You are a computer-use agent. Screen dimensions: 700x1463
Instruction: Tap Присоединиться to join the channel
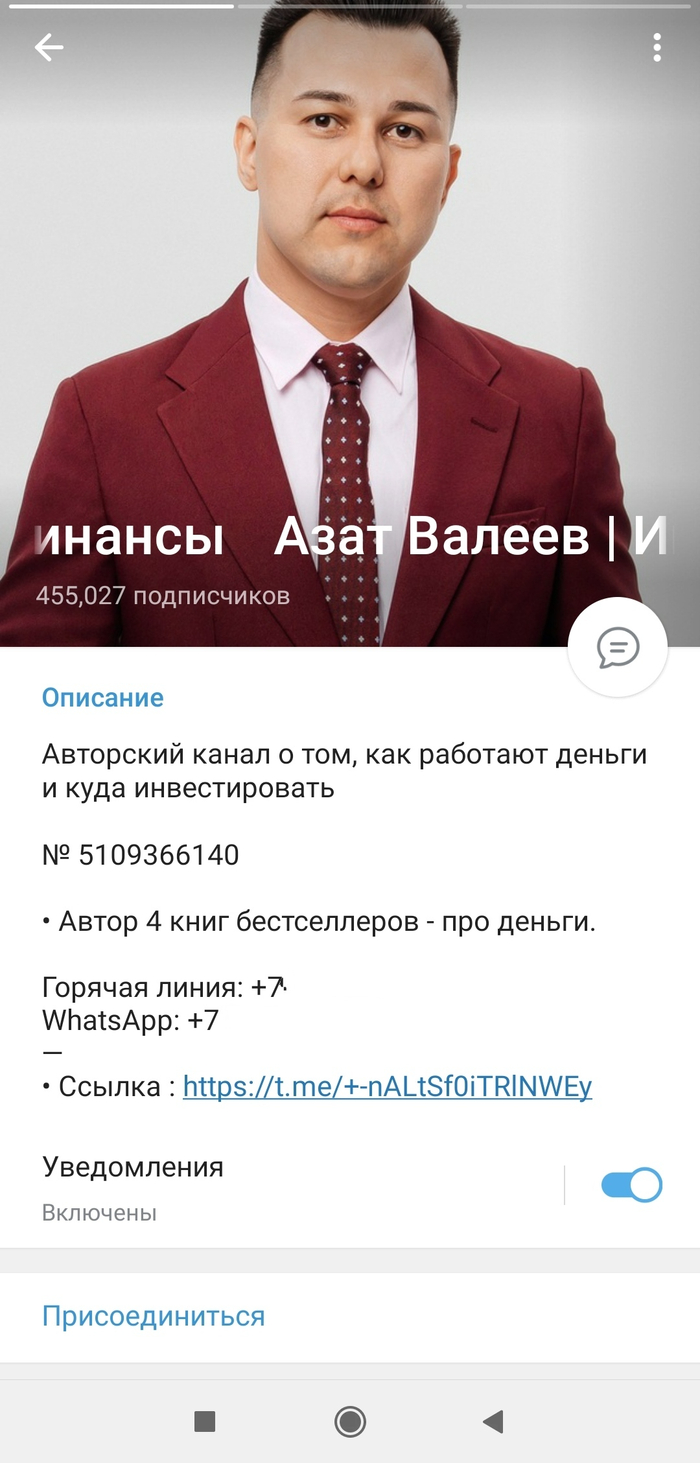click(153, 1316)
